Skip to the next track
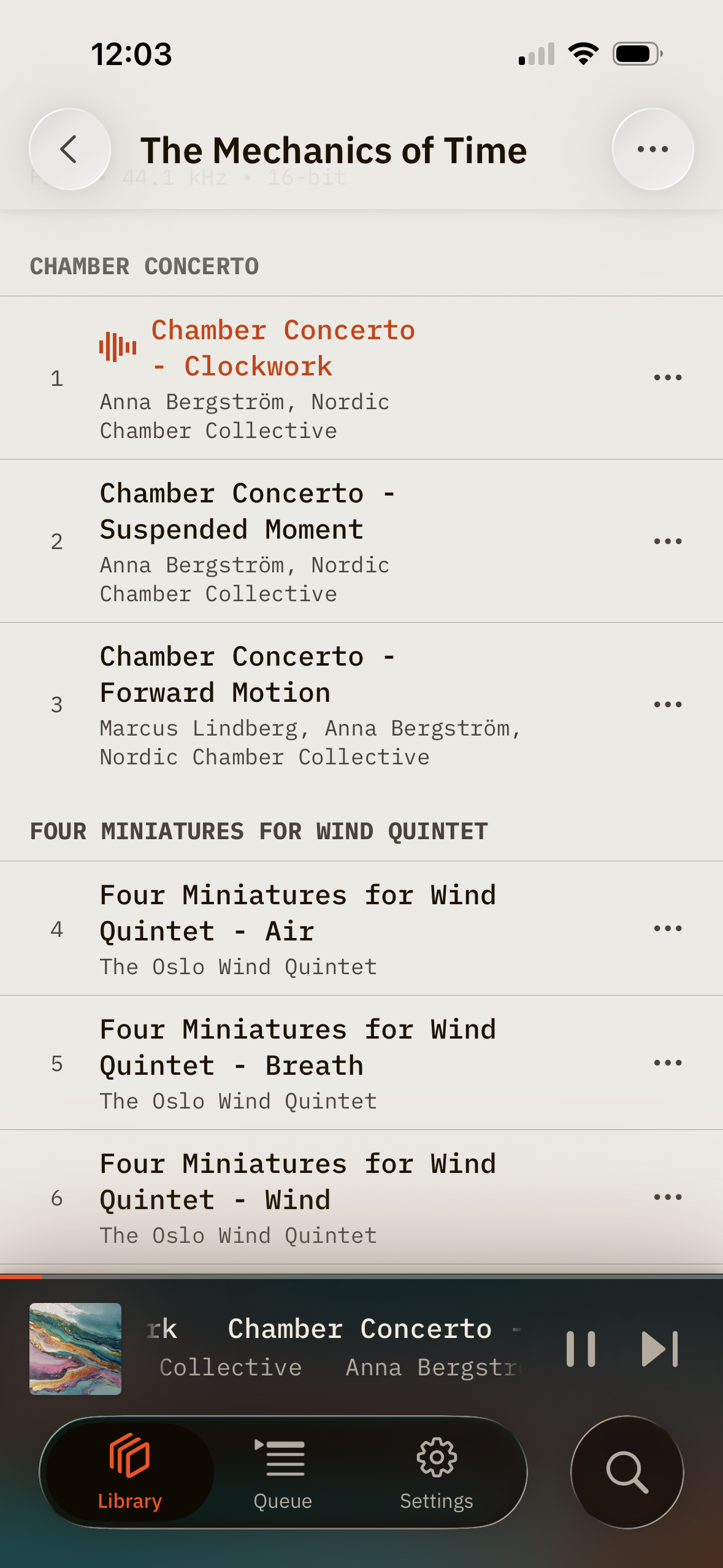The height and width of the screenshot is (1568, 723). pyautogui.click(x=659, y=1348)
